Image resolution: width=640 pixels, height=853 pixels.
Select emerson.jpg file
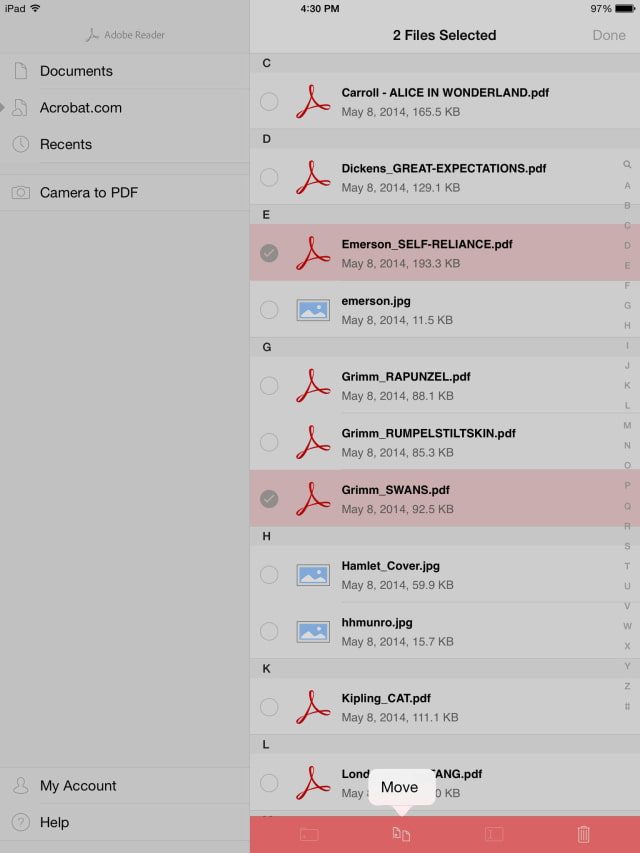tap(269, 310)
